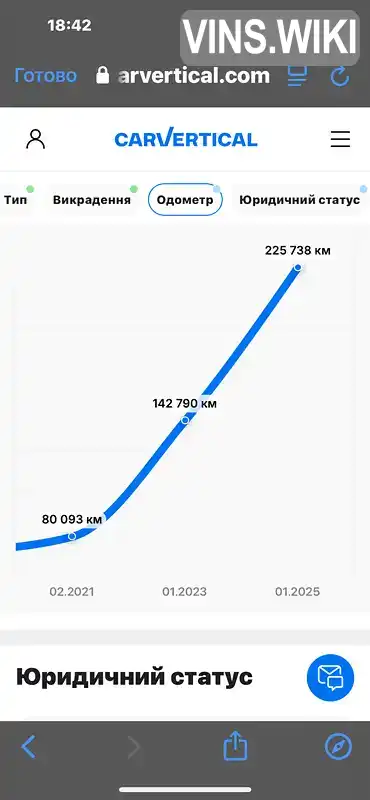
Task: Reload the carvertical page
Action: click(x=339, y=76)
